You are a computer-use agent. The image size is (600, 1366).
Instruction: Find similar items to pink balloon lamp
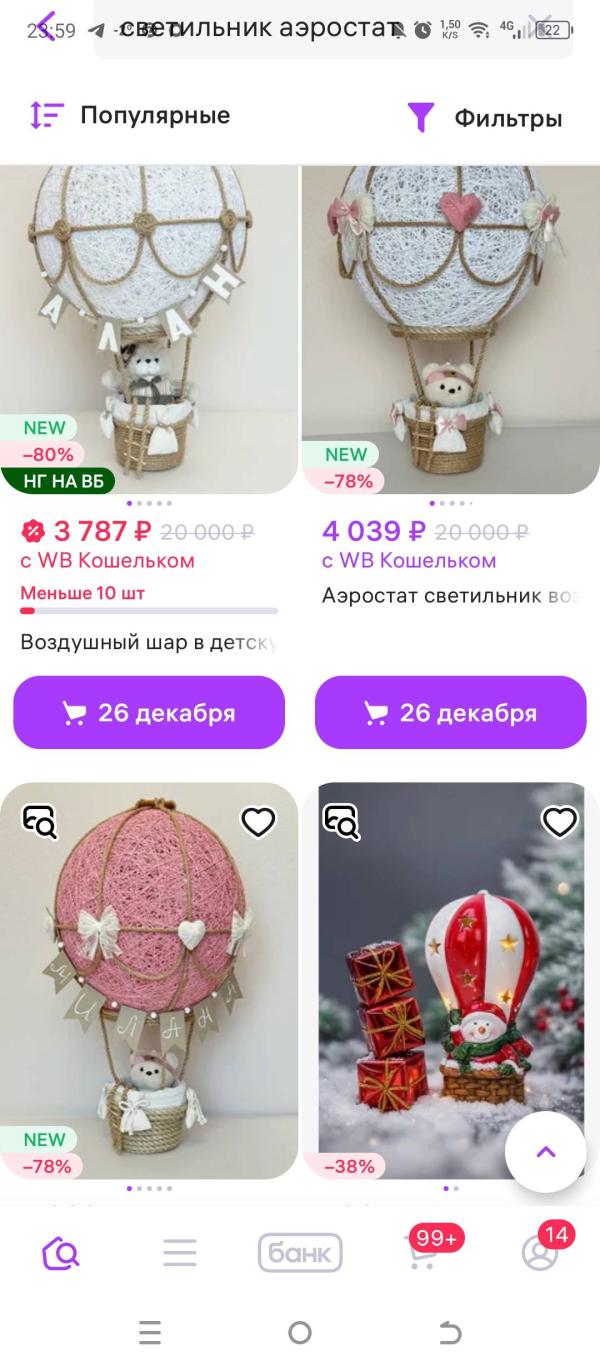pos(41,822)
